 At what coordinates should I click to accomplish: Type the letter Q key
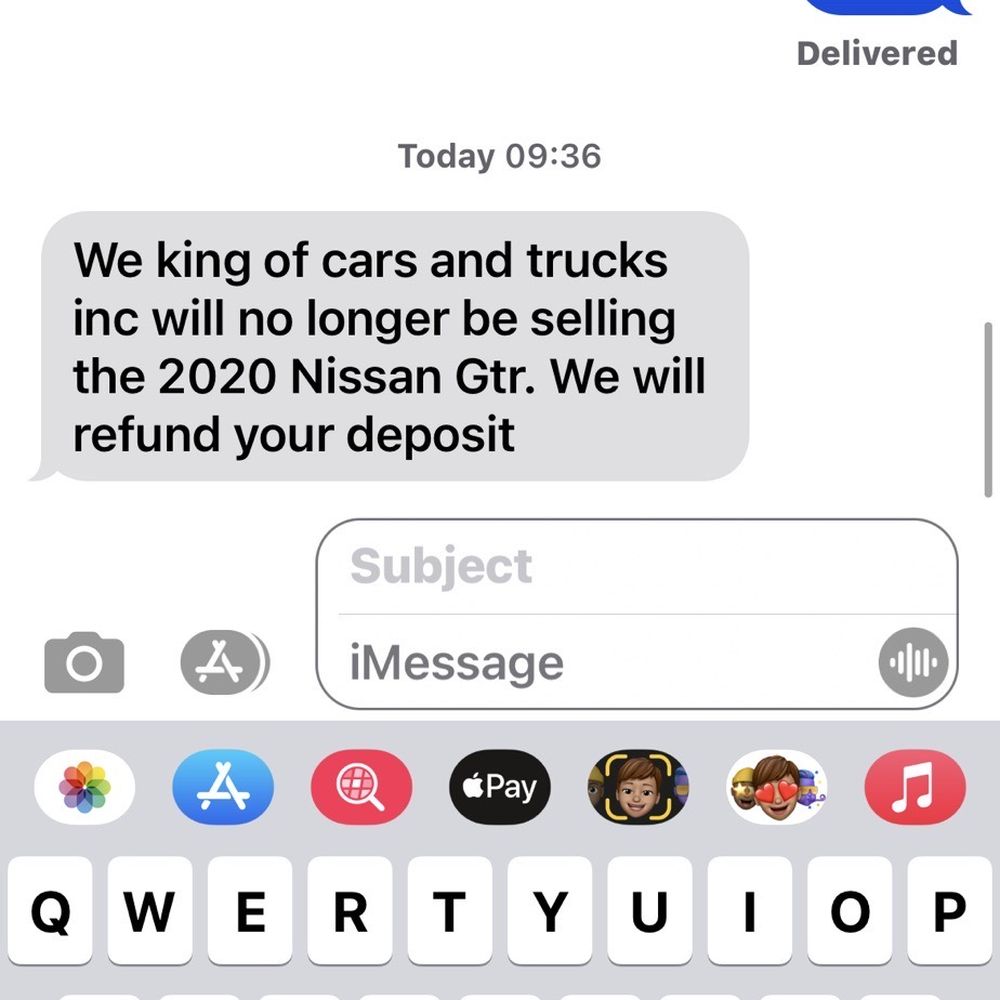point(50,912)
